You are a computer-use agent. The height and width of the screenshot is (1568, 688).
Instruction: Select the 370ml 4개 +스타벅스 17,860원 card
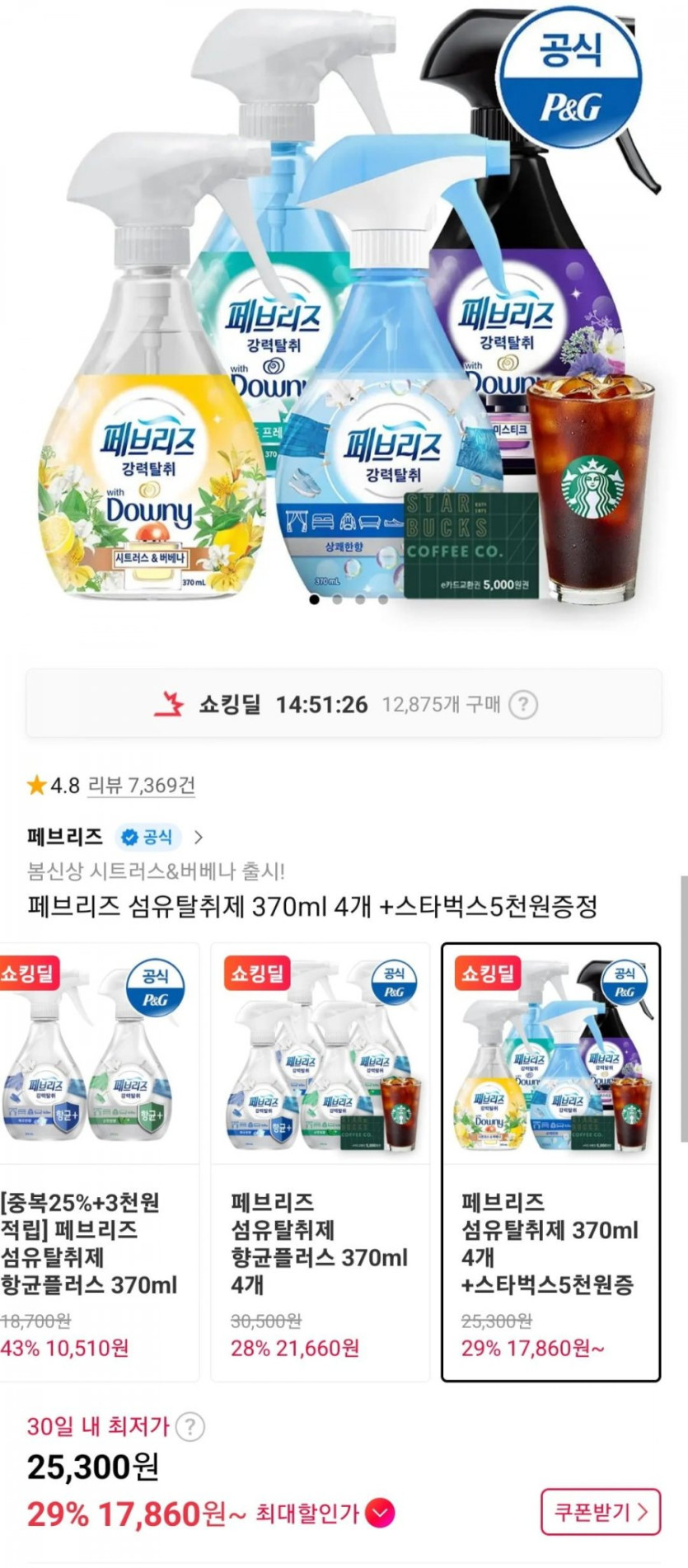(551, 1162)
